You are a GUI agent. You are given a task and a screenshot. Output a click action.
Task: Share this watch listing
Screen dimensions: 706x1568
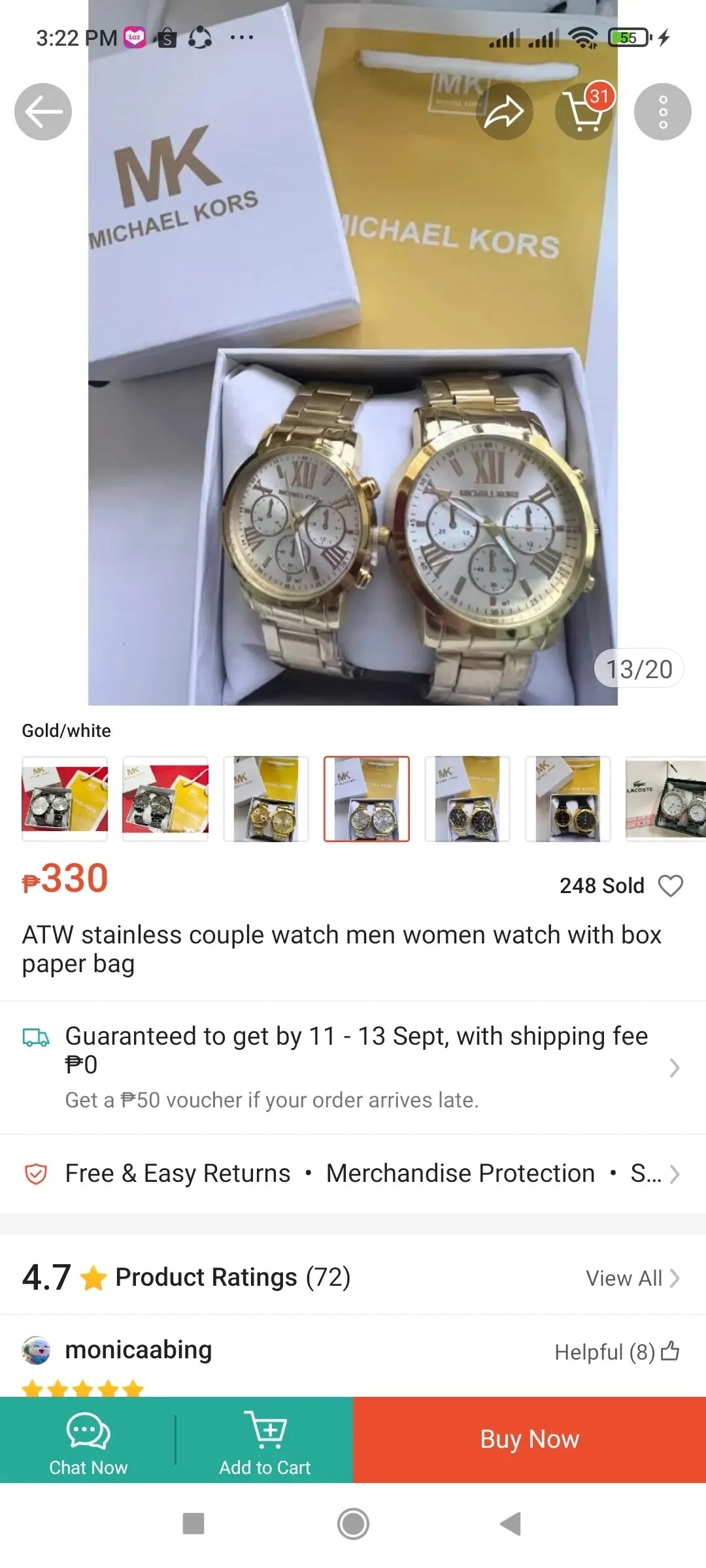(x=504, y=112)
